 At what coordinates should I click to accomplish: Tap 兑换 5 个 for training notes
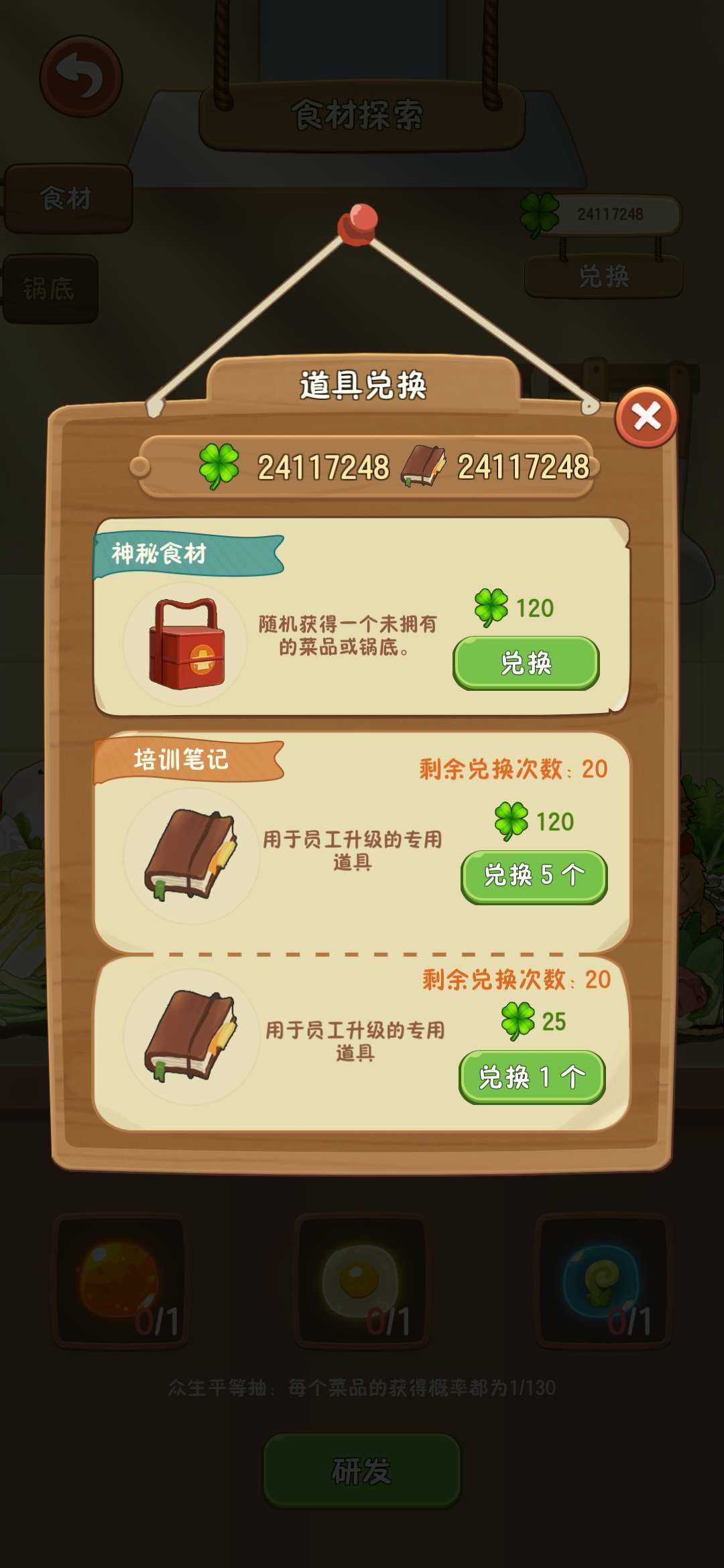click(534, 876)
